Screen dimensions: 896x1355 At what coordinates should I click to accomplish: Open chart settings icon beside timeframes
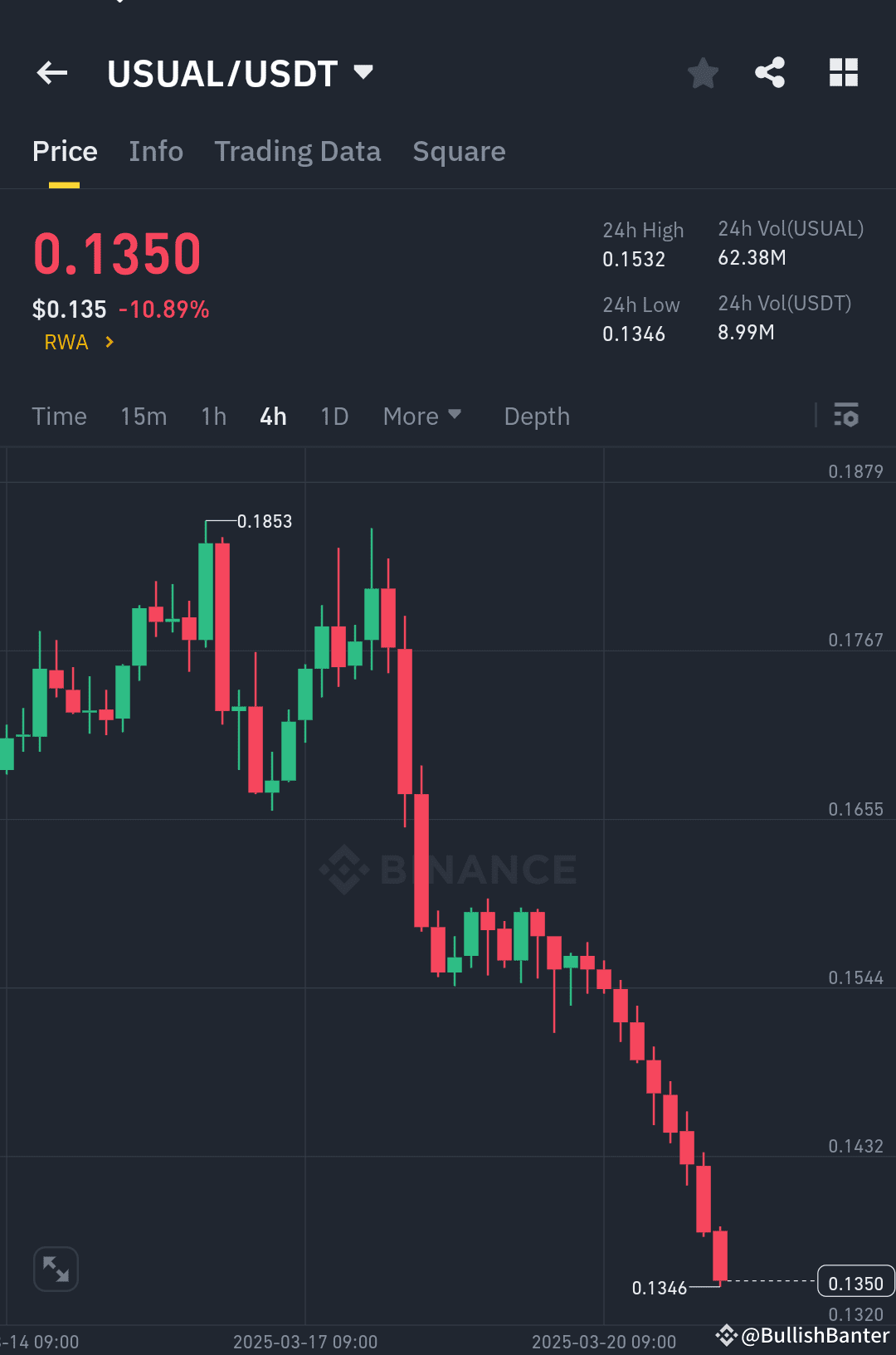tap(846, 416)
